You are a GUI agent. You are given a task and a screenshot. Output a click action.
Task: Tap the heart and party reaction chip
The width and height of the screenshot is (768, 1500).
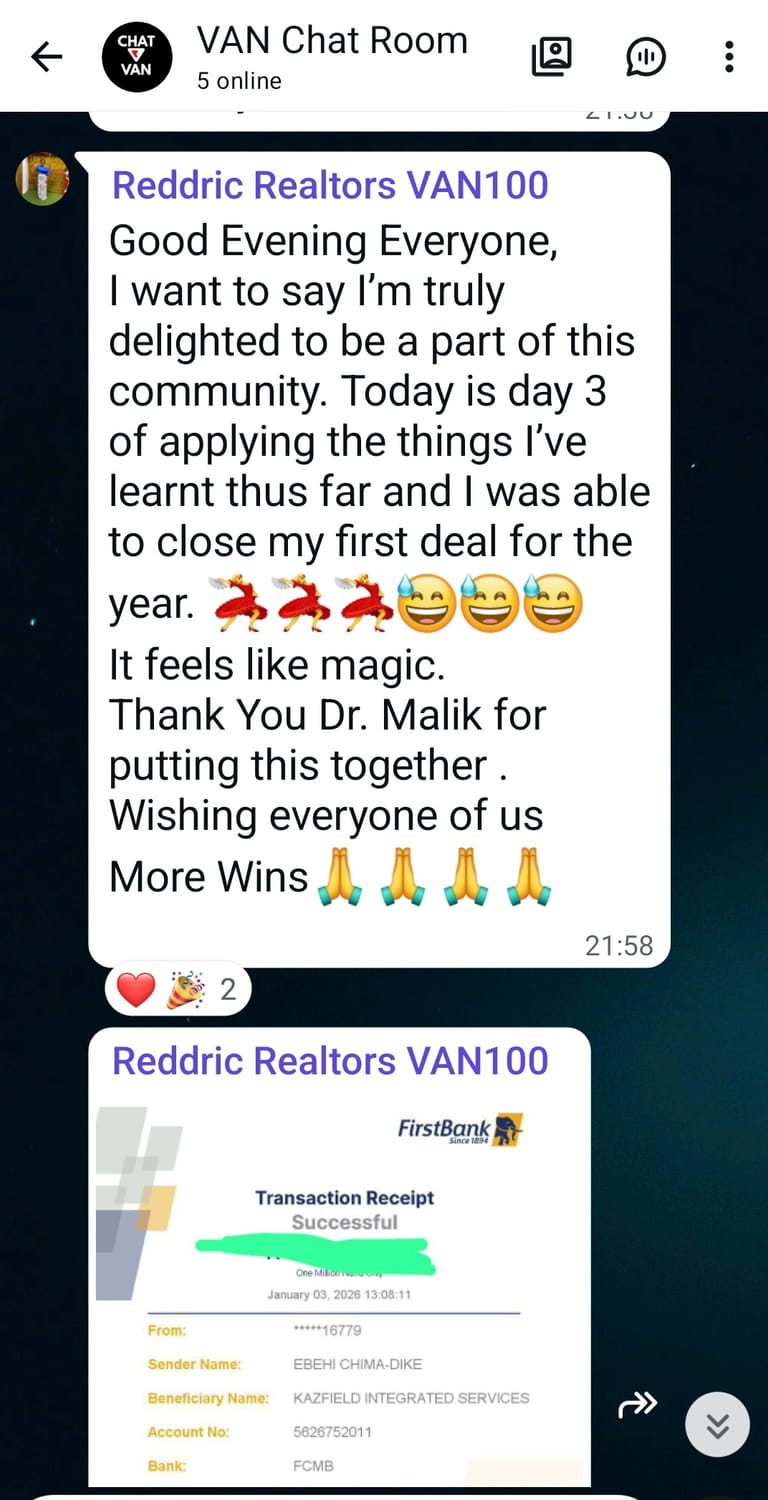(177, 990)
